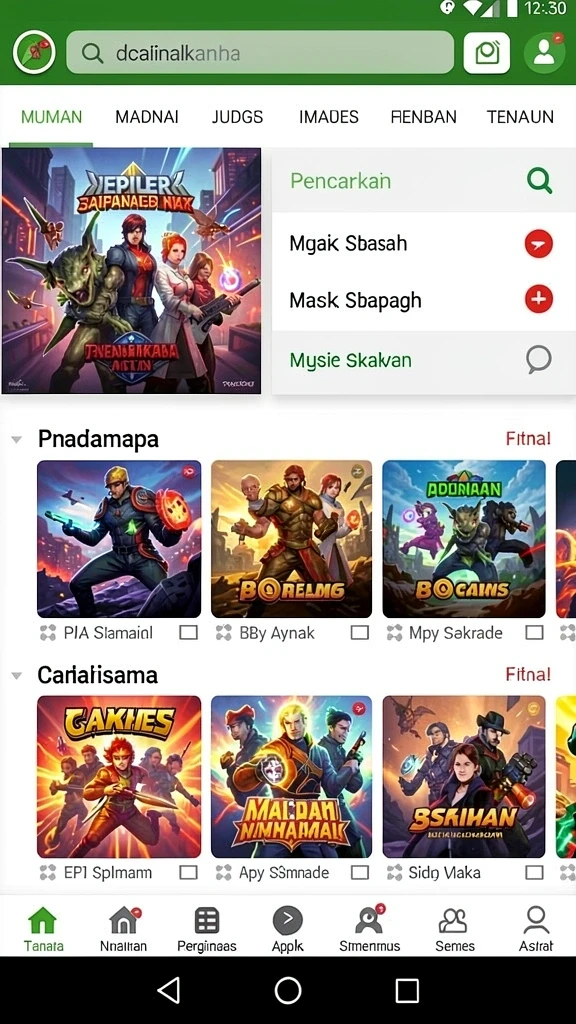This screenshot has width=576, height=1024.
Task: Go to the Perginaas bottom tab
Action: pos(206,929)
